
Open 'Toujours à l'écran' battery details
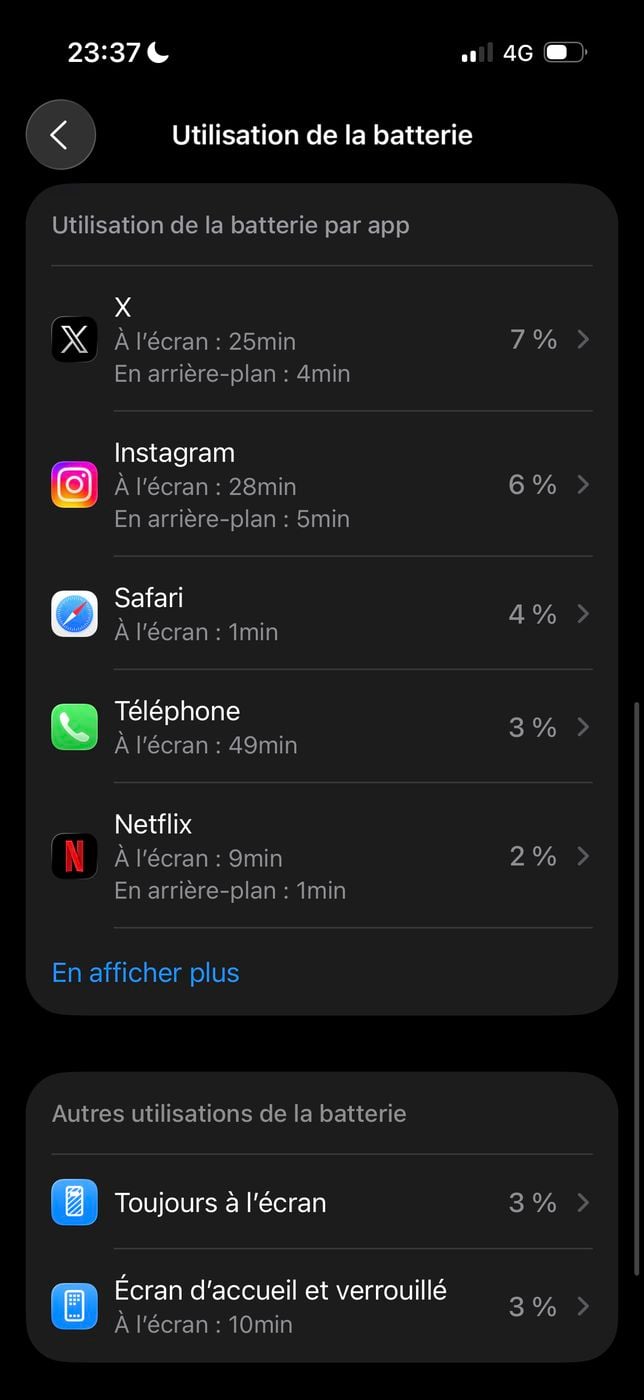tap(320, 1203)
